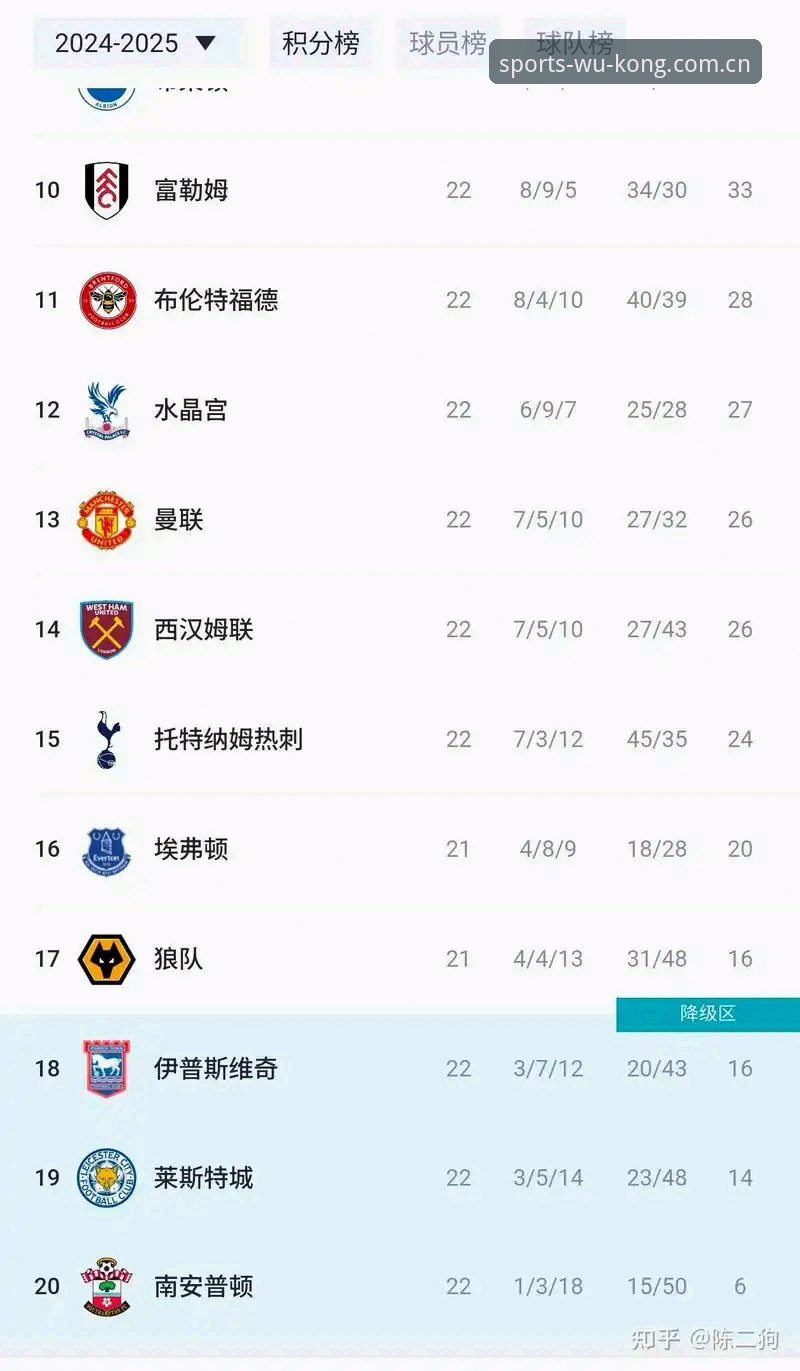Open the 布伦特福德 team row
800x1371 pixels.
pyautogui.click(x=400, y=300)
